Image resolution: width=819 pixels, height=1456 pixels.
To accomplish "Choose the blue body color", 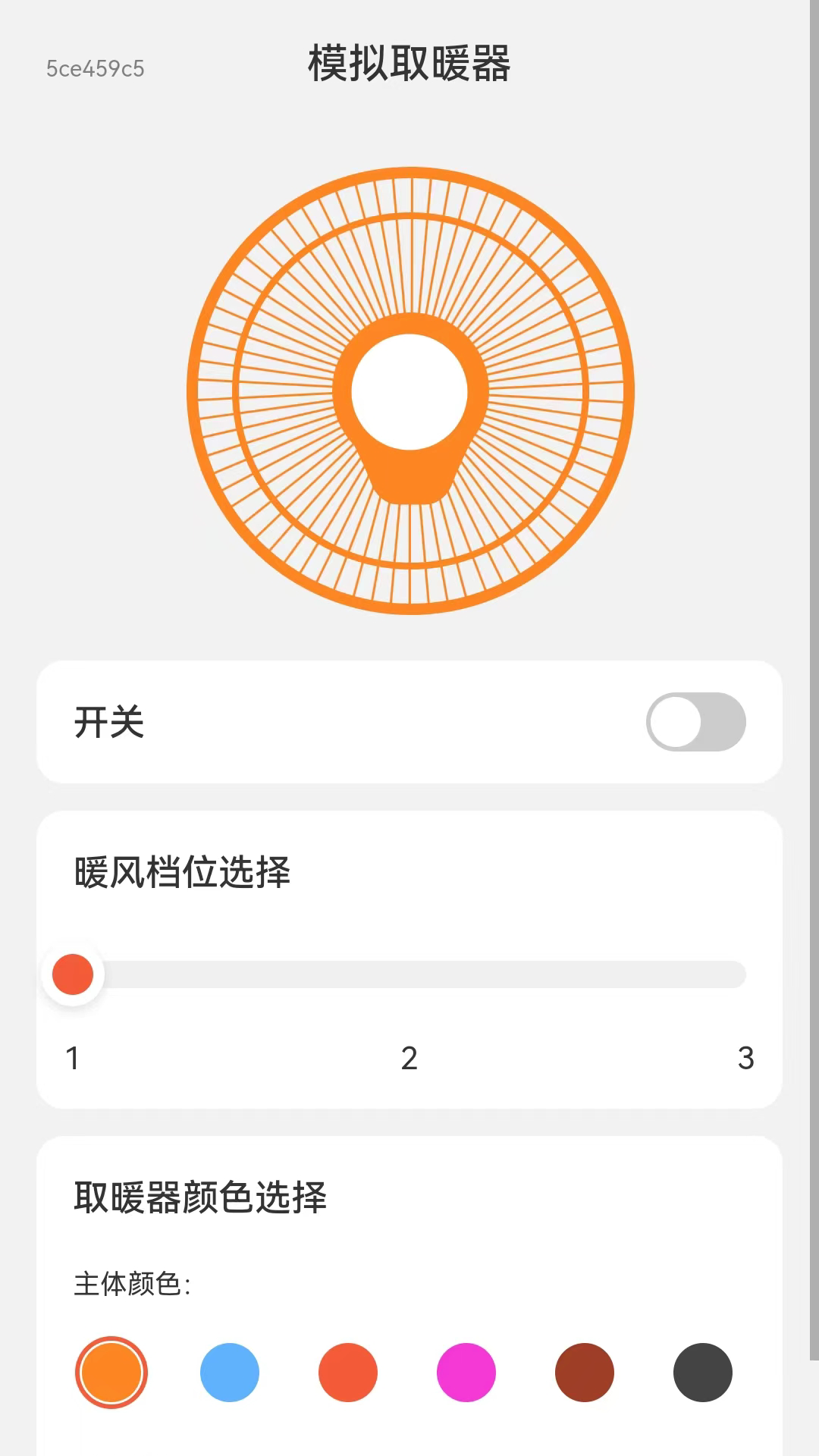I will pos(230,1373).
